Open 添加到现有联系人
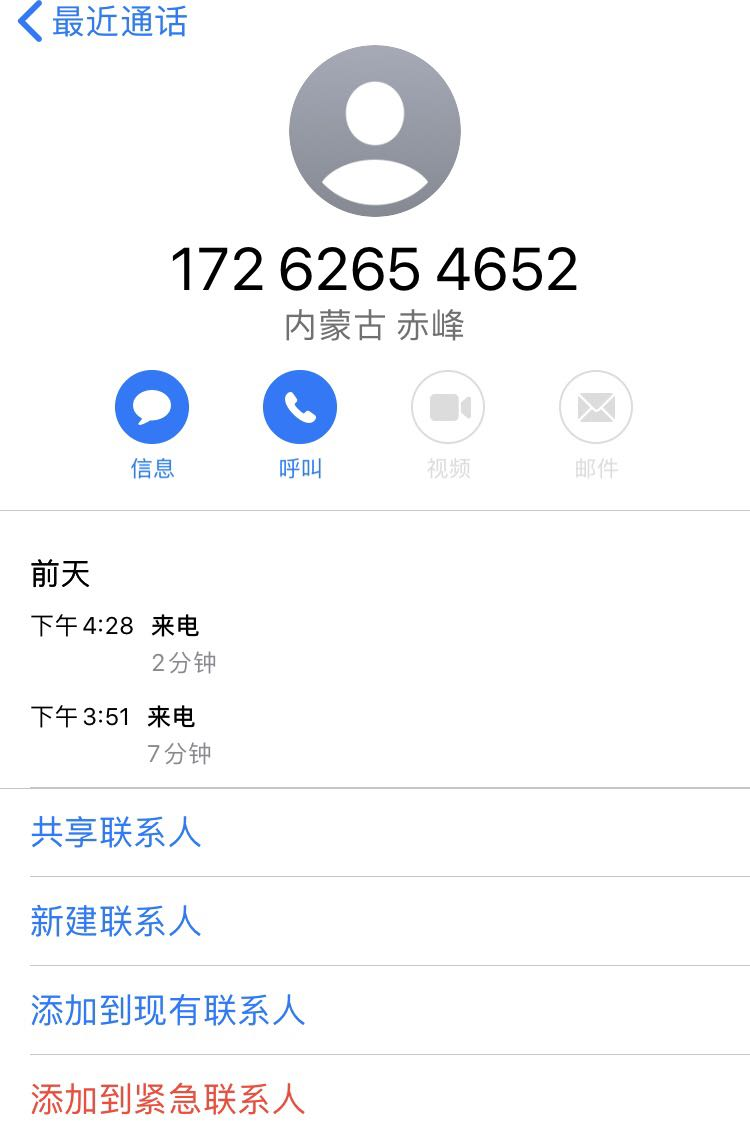The image size is (750, 1127). coord(167,1010)
